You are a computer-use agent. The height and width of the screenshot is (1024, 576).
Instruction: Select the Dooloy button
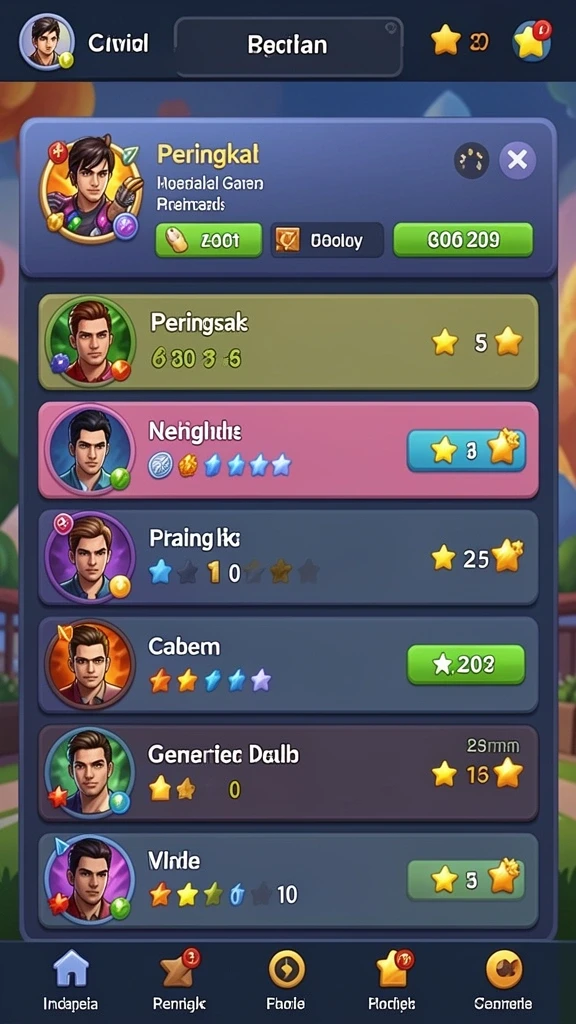click(x=327, y=240)
